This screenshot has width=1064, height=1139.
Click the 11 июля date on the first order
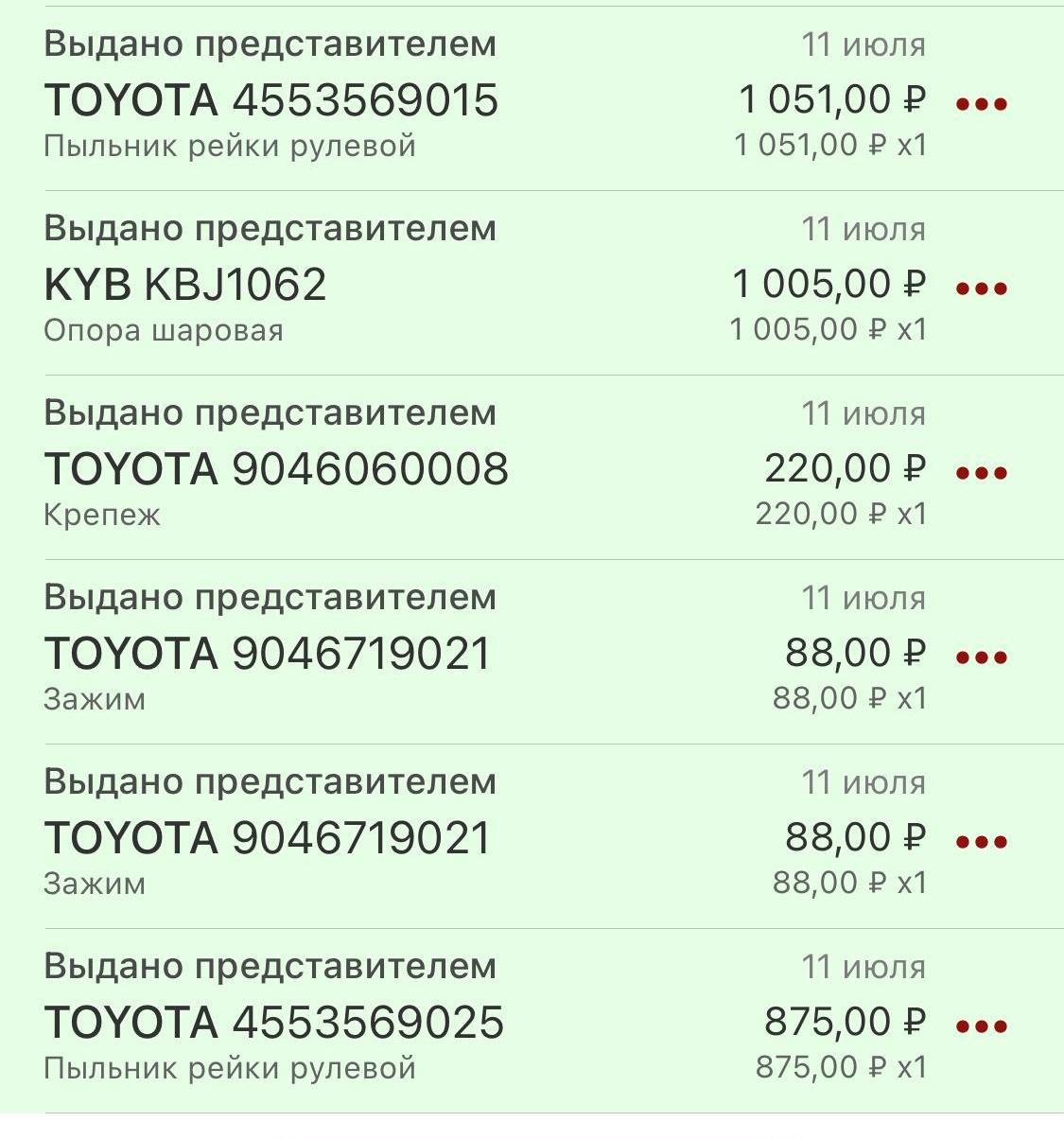click(863, 42)
